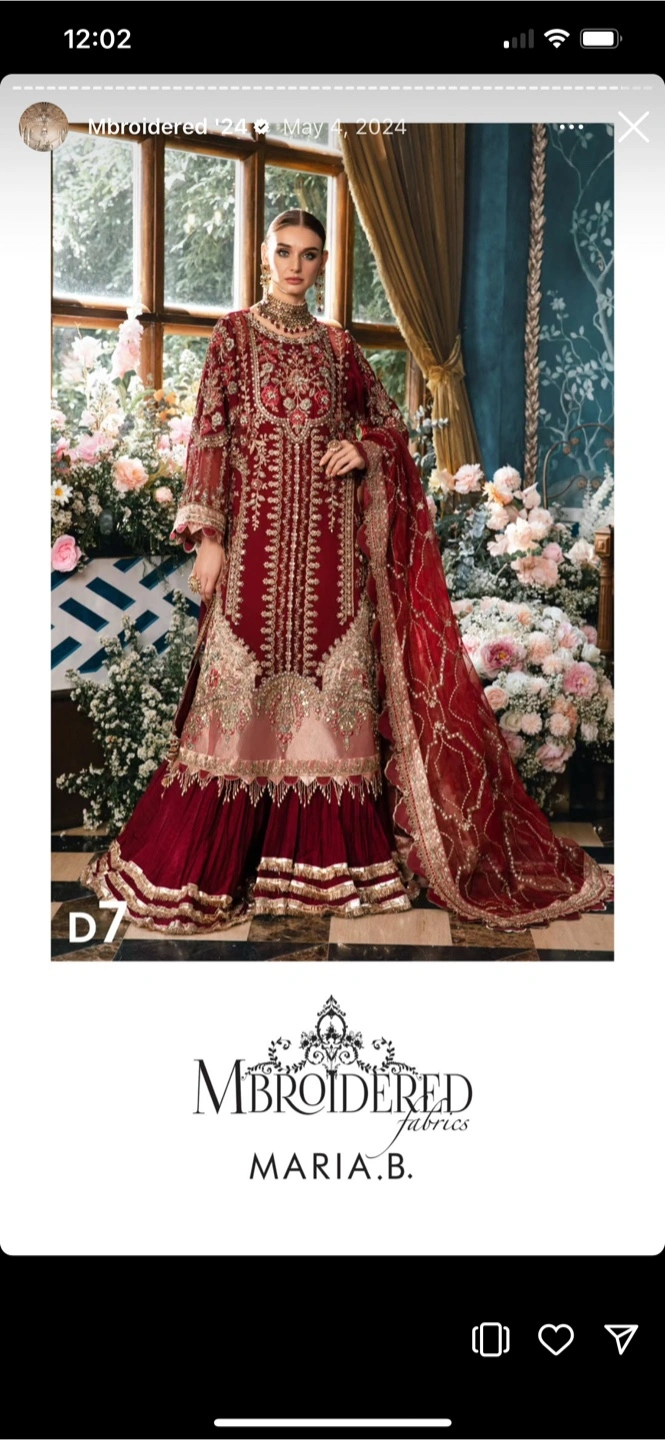
Task: Open the story's three-dot options menu
Action: [572, 127]
